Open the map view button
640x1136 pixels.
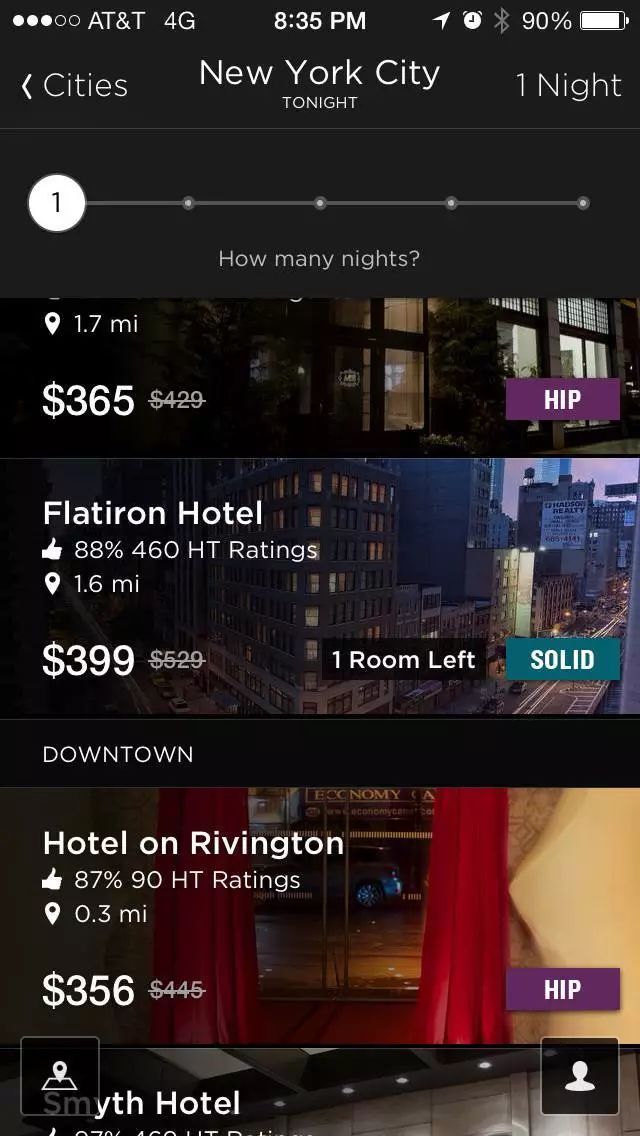[60, 1076]
